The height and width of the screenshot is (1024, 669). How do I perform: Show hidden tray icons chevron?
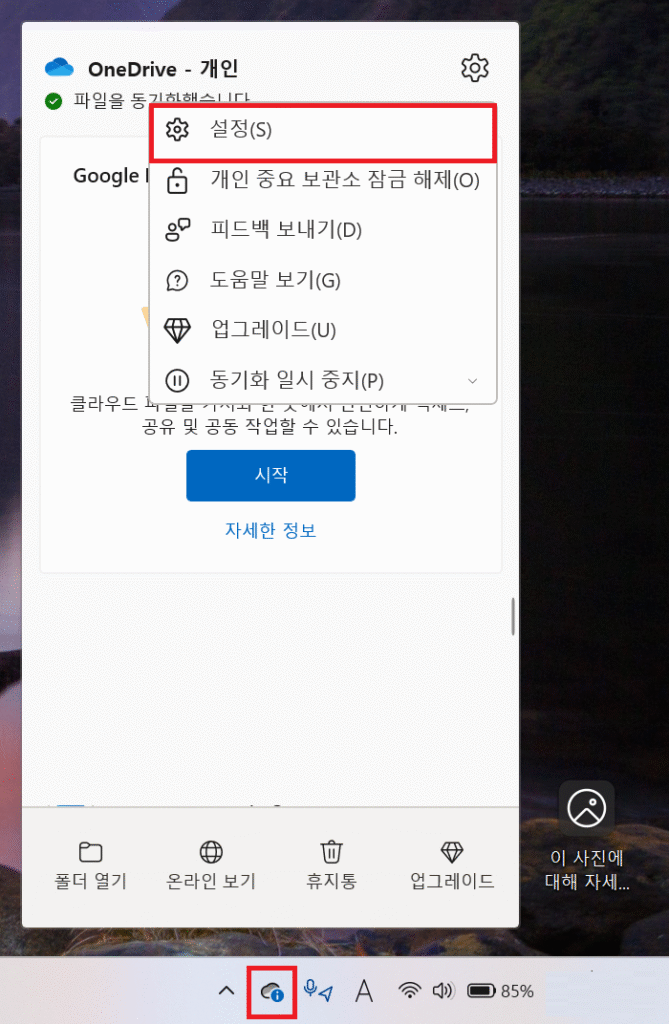click(226, 991)
